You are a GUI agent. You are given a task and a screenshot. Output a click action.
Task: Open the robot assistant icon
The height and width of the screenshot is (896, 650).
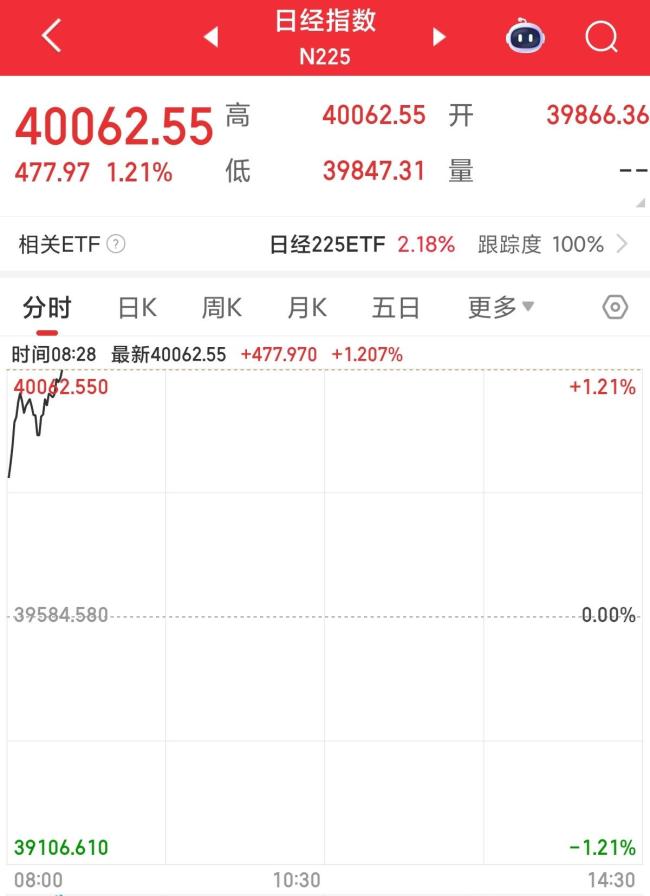pyautogui.click(x=525, y=38)
